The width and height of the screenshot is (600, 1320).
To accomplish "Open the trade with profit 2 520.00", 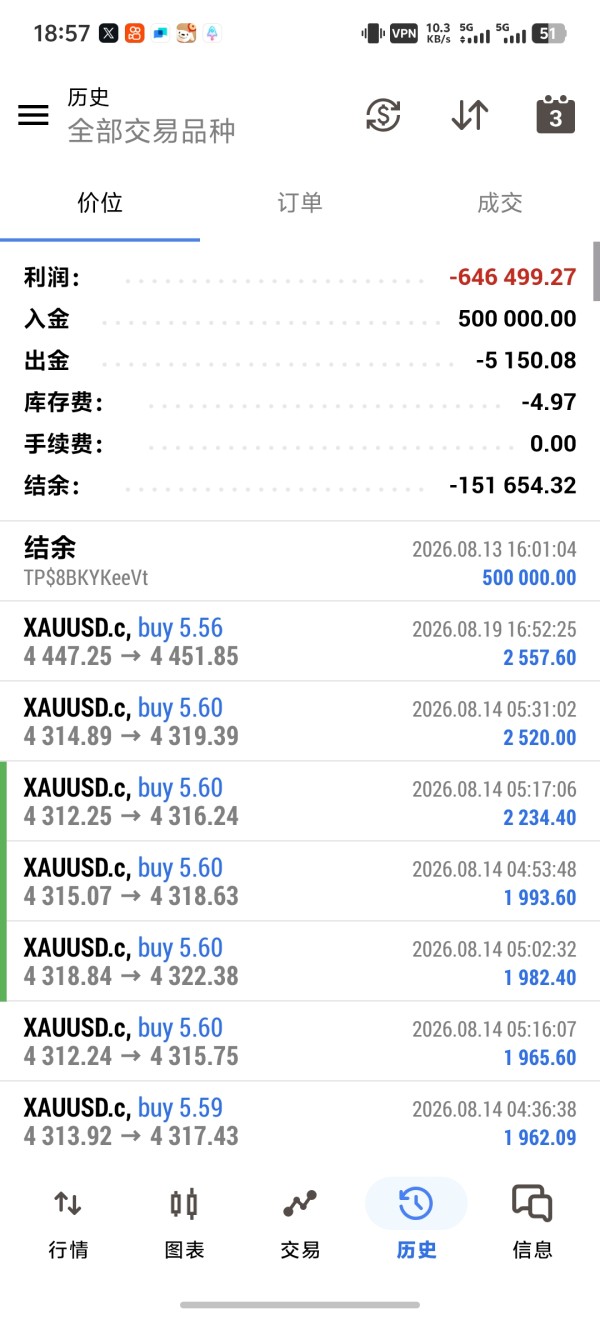I will [x=300, y=721].
